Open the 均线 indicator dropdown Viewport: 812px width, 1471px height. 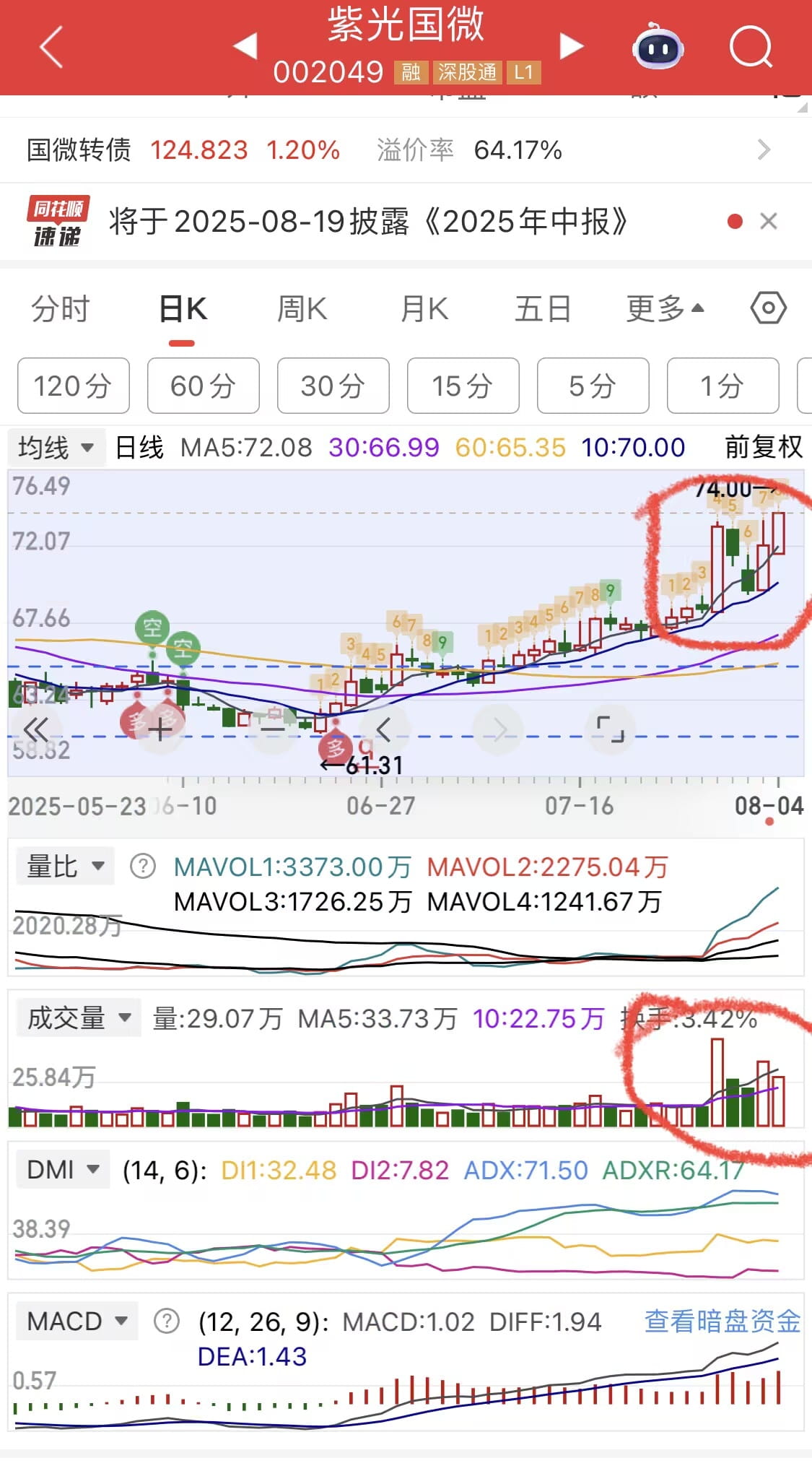56,448
